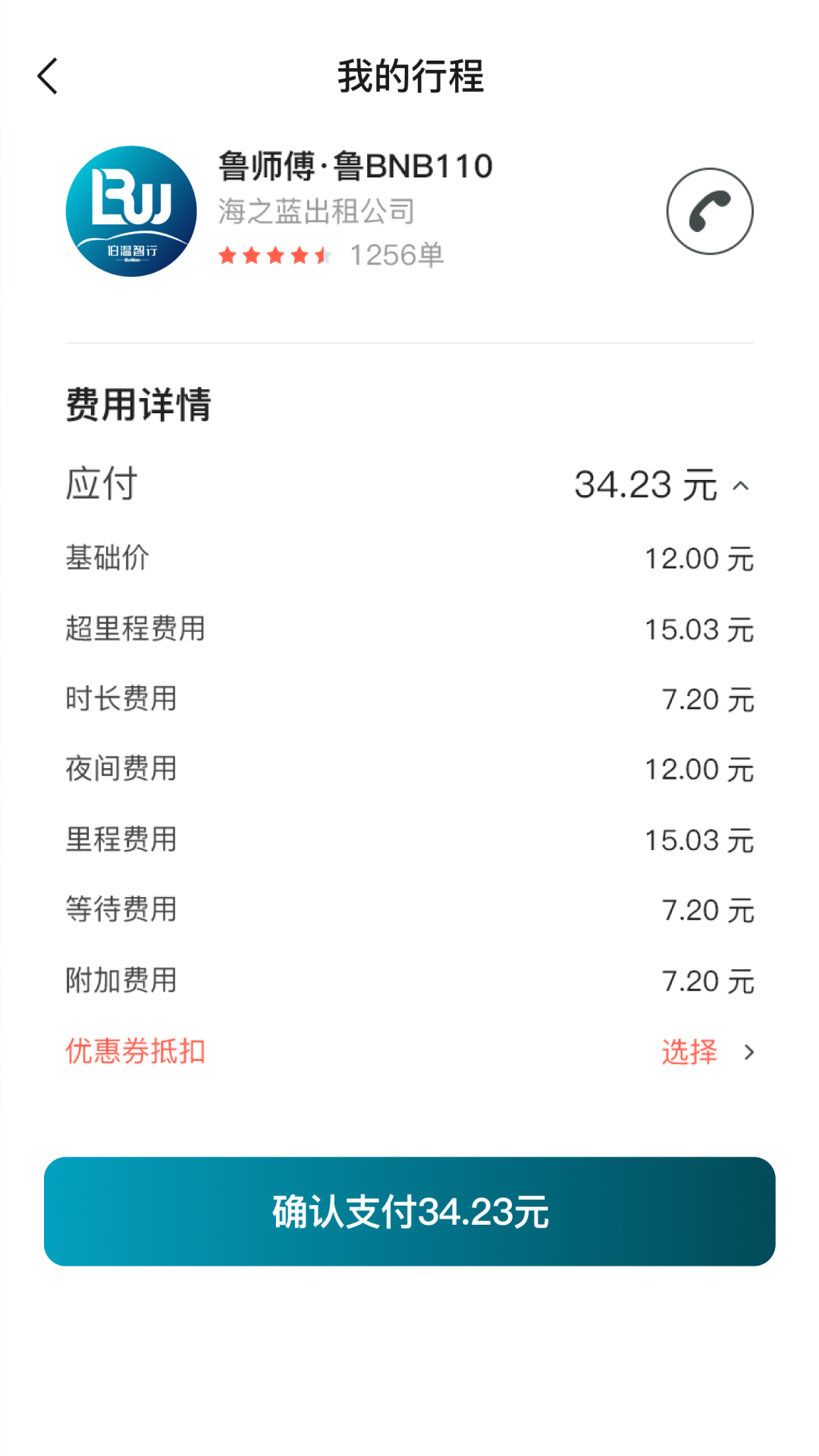Collapse the 应付 fee breakdown chevron
The width and height of the screenshot is (819, 1456).
[x=741, y=486]
